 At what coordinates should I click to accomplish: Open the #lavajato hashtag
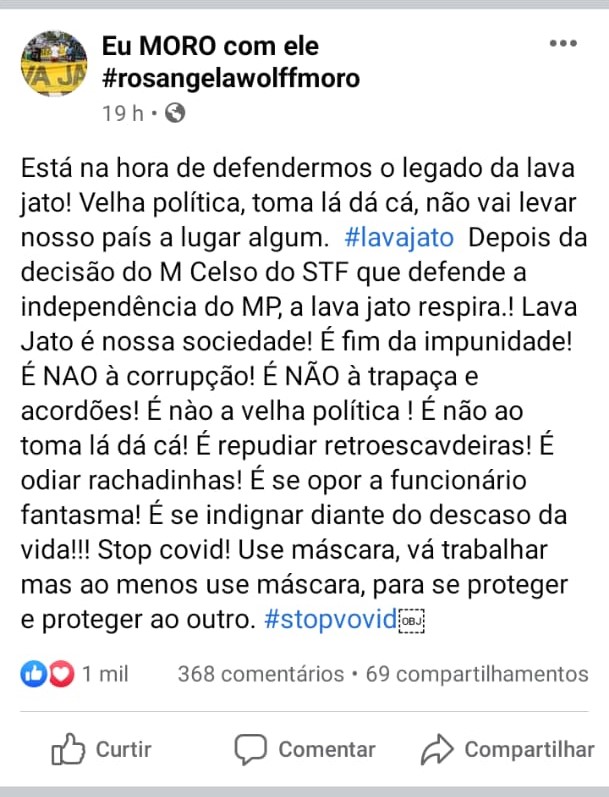point(399,237)
